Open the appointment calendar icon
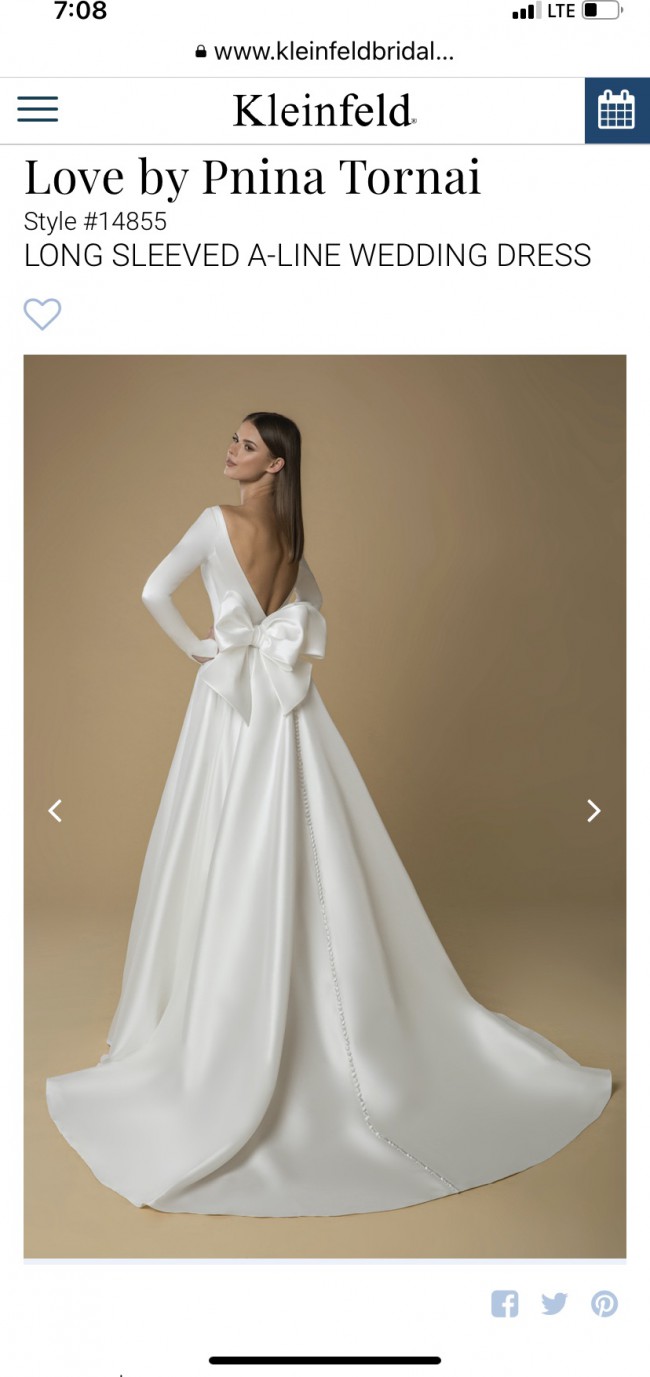650x1377 pixels. point(617,110)
